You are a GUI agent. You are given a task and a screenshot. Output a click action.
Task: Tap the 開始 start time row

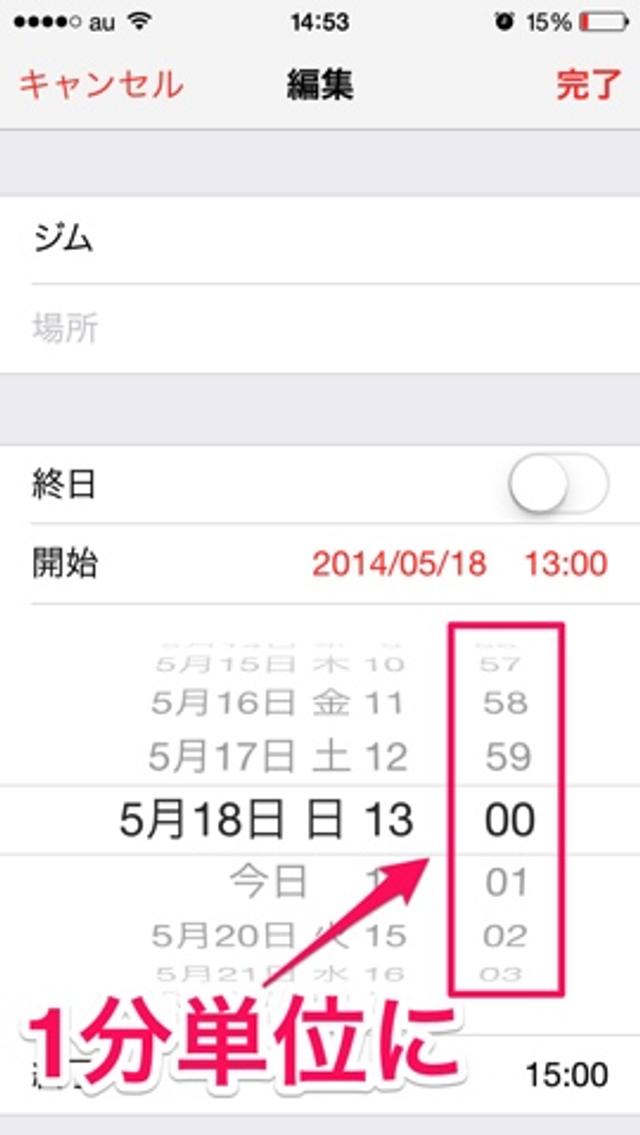click(x=320, y=564)
